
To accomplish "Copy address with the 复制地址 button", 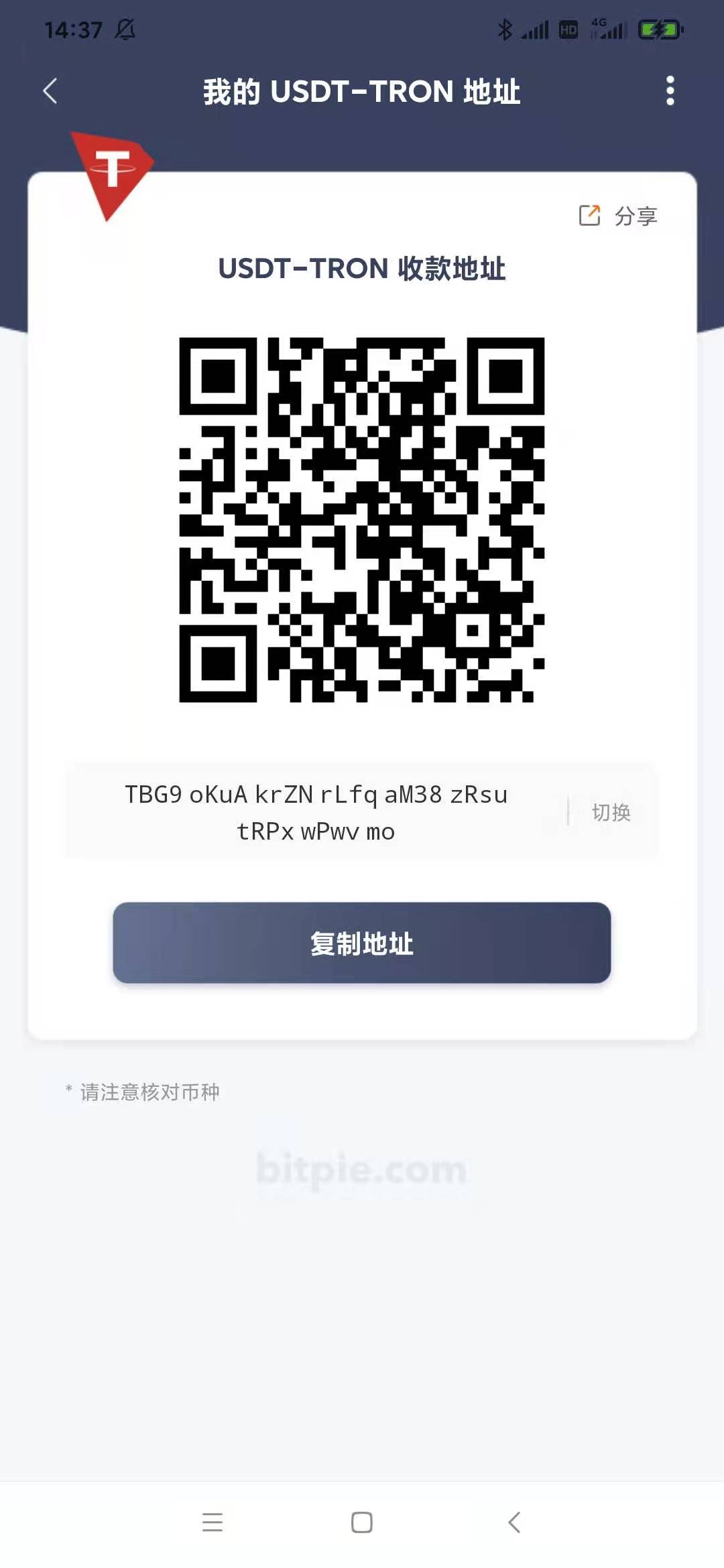I will coord(362,943).
